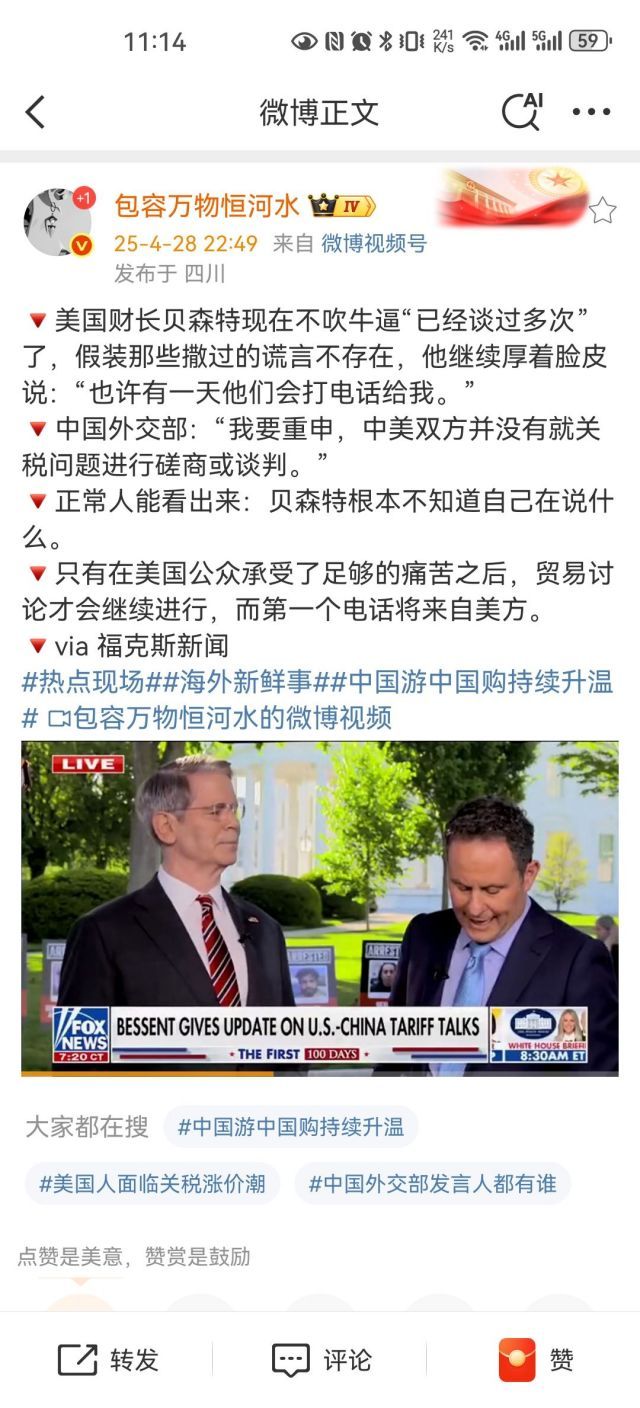Open the 微博视频号 source link

[x=374, y=243]
